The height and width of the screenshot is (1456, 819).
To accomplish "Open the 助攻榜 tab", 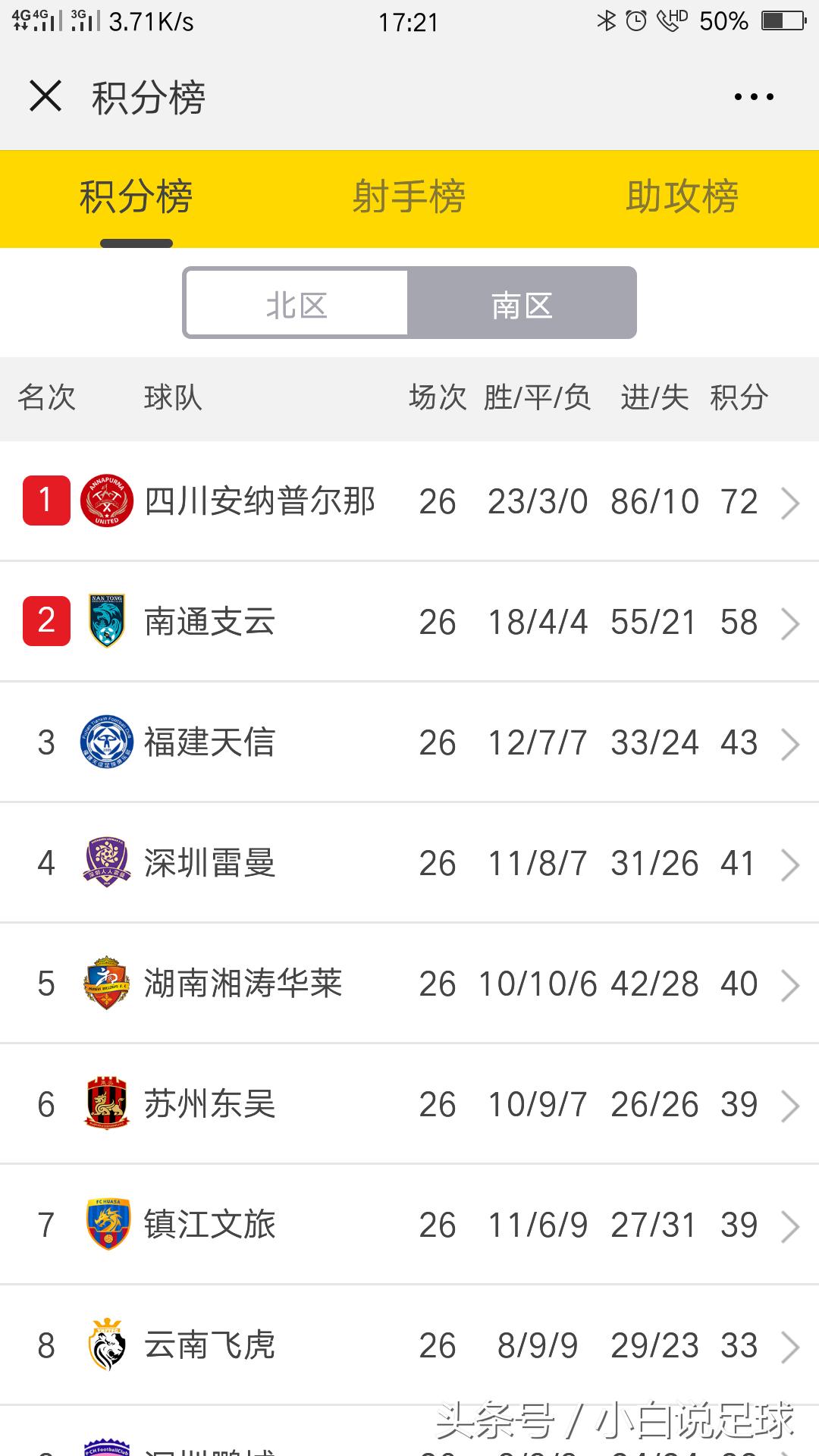I will coord(681,196).
